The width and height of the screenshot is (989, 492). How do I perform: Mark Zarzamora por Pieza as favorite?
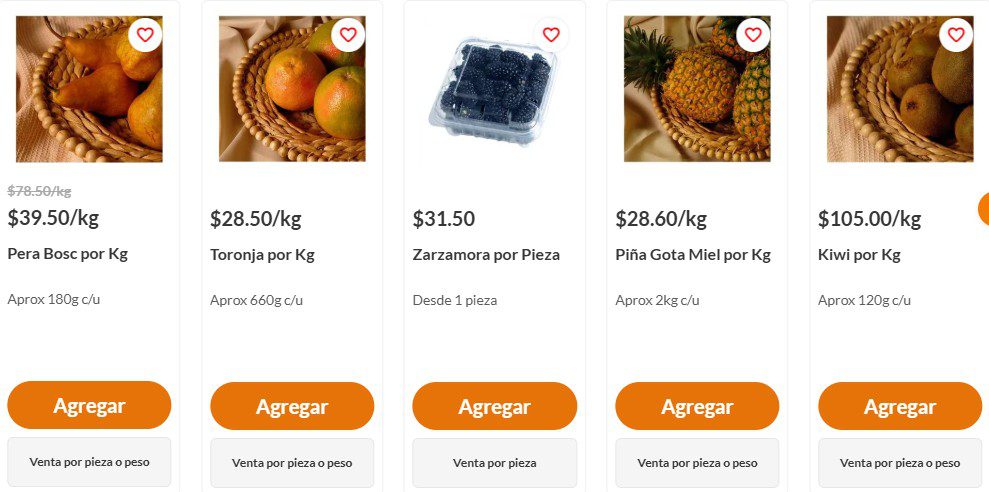click(x=551, y=35)
